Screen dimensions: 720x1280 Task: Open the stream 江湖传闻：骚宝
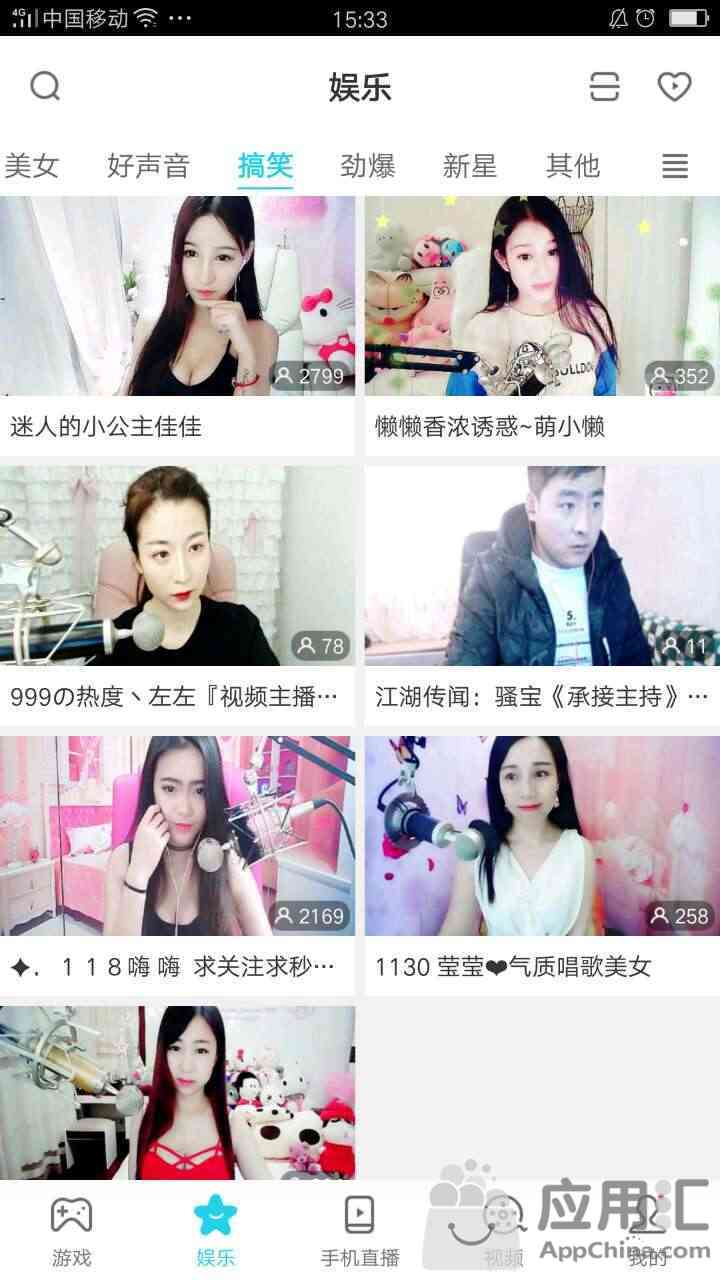tap(542, 596)
